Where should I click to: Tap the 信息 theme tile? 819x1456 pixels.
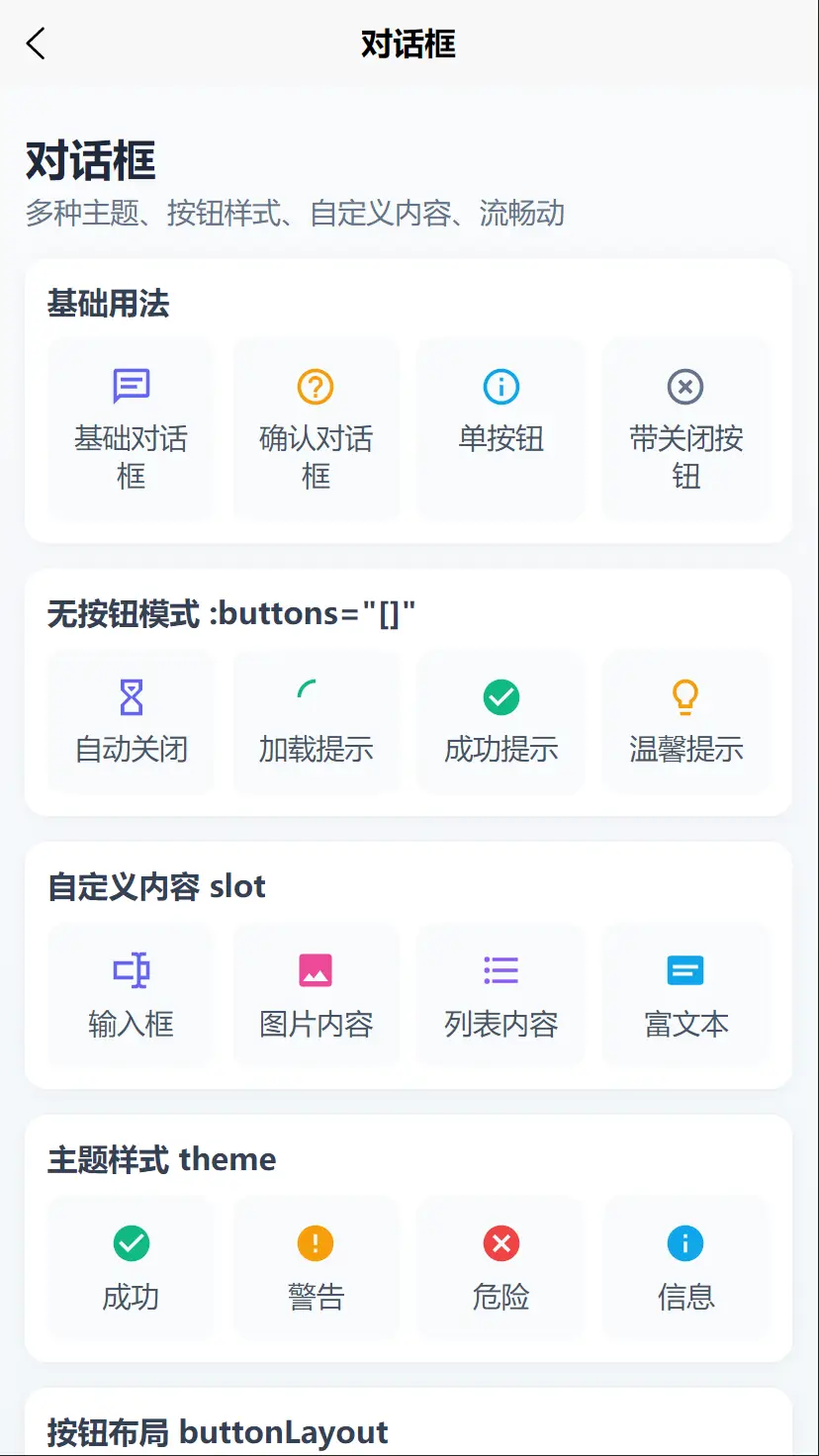[x=685, y=1268]
